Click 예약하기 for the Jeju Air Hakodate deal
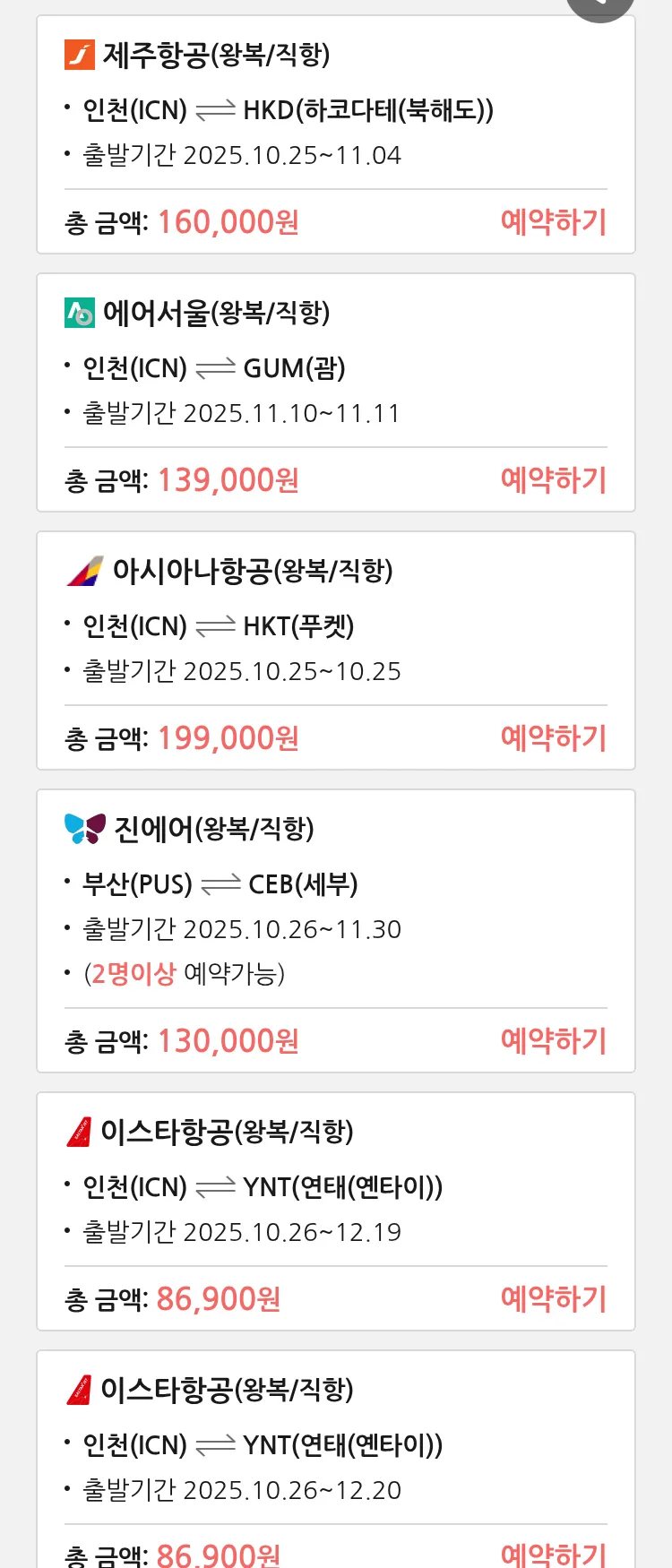The height and width of the screenshot is (1568, 672). 554,220
